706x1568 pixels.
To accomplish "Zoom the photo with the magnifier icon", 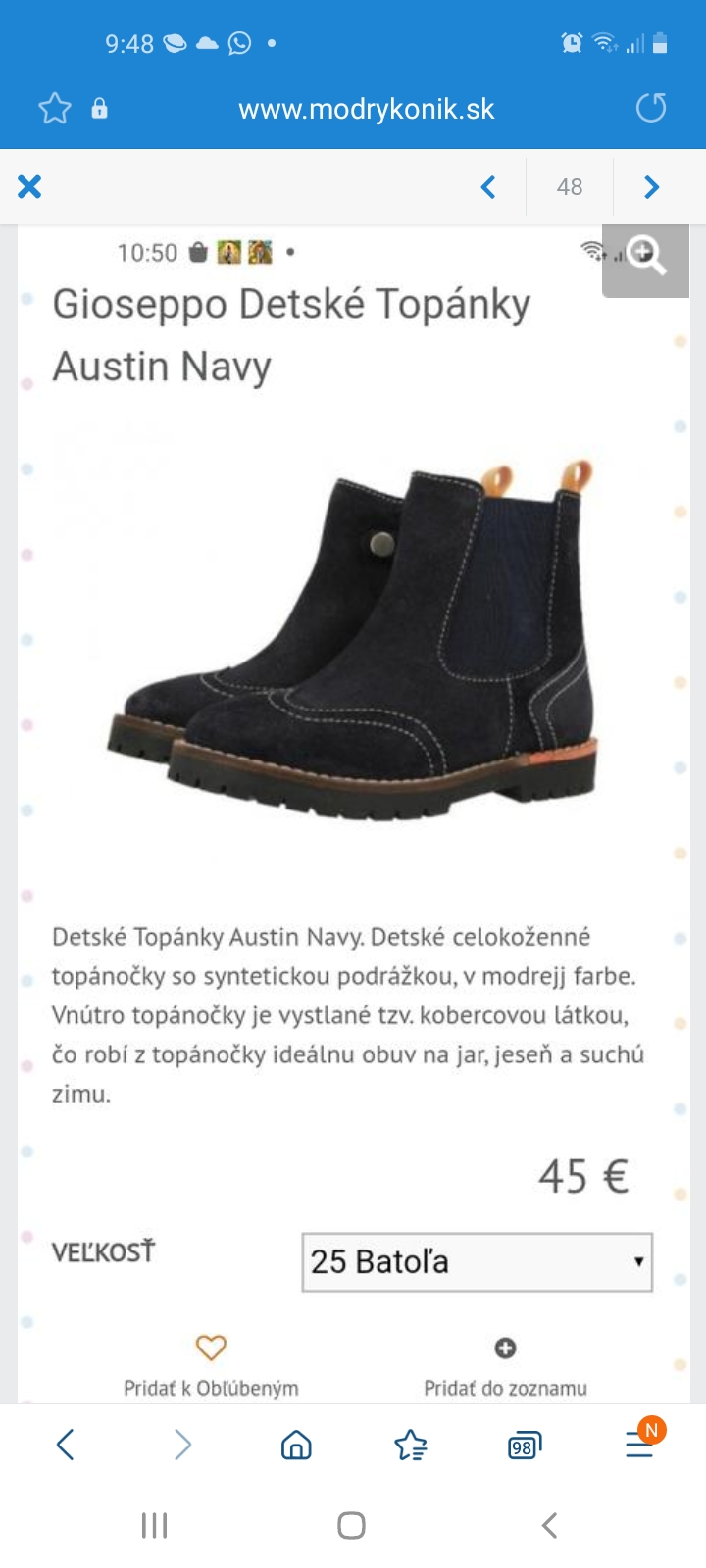I will point(645,257).
